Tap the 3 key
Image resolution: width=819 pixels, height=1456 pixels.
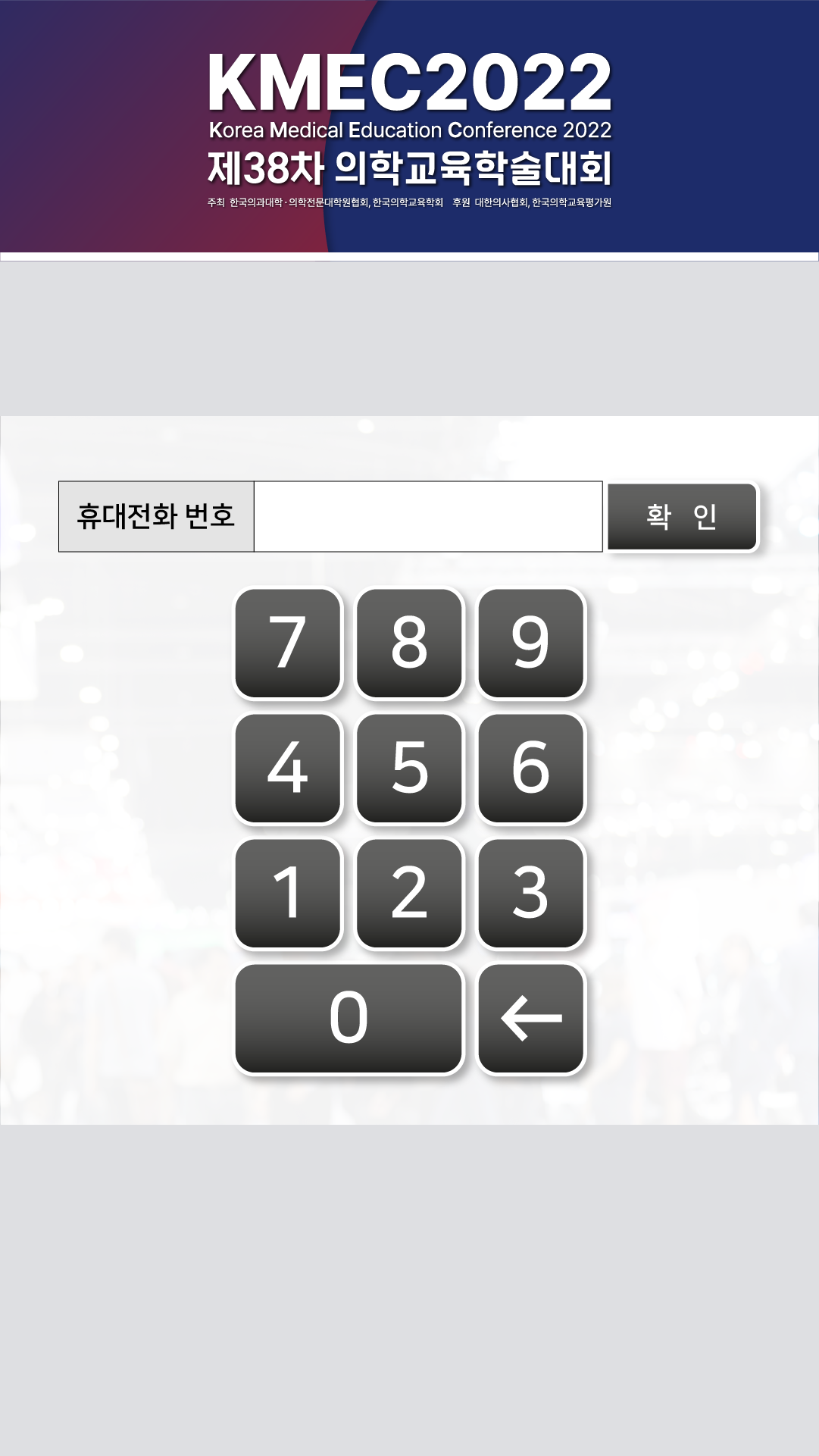click(530, 893)
